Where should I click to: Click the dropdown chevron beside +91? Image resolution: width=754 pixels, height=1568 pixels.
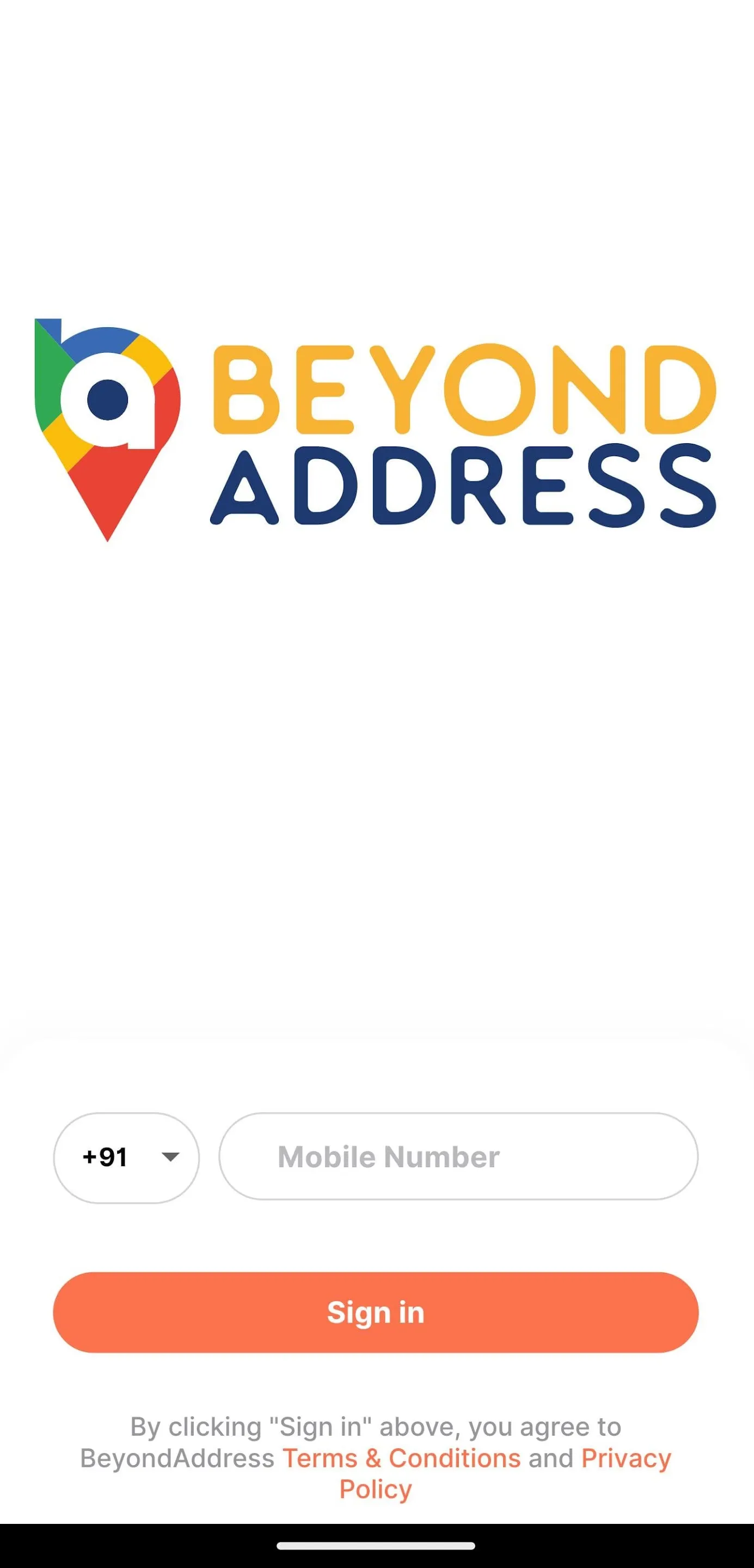click(x=171, y=1157)
